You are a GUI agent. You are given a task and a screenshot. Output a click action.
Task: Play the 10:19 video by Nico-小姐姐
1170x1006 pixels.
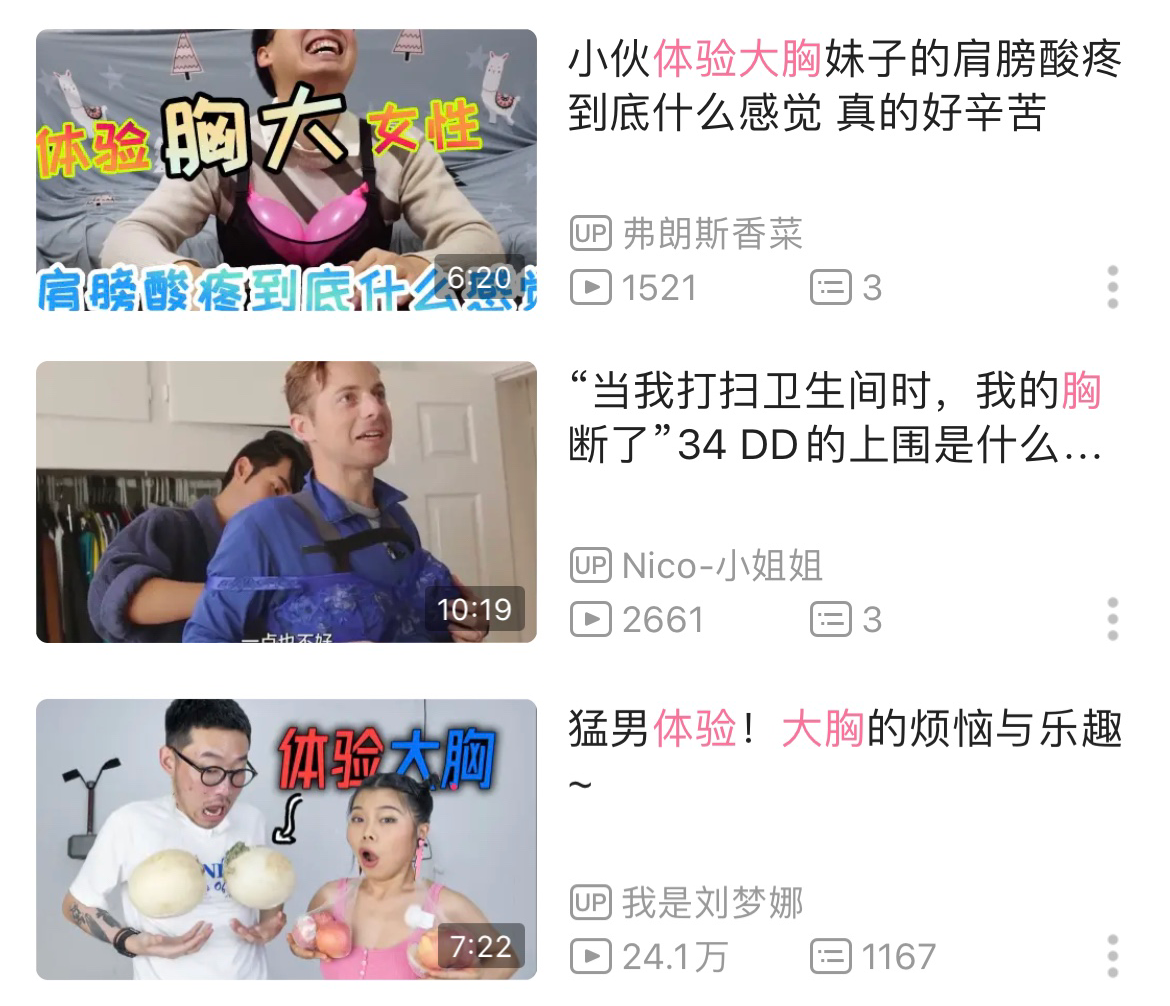(286, 502)
